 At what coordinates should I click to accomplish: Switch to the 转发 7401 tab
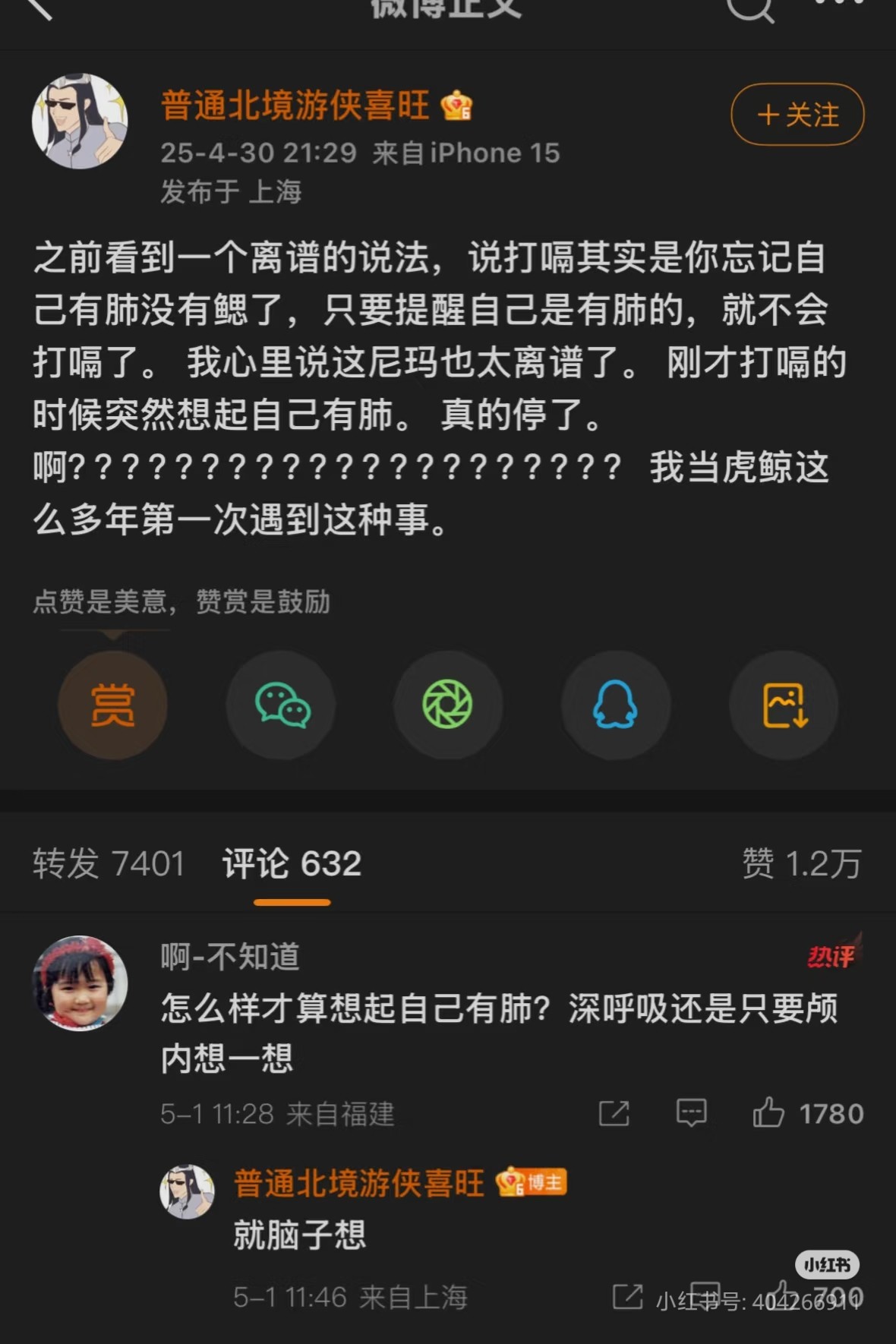click(x=109, y=864)
